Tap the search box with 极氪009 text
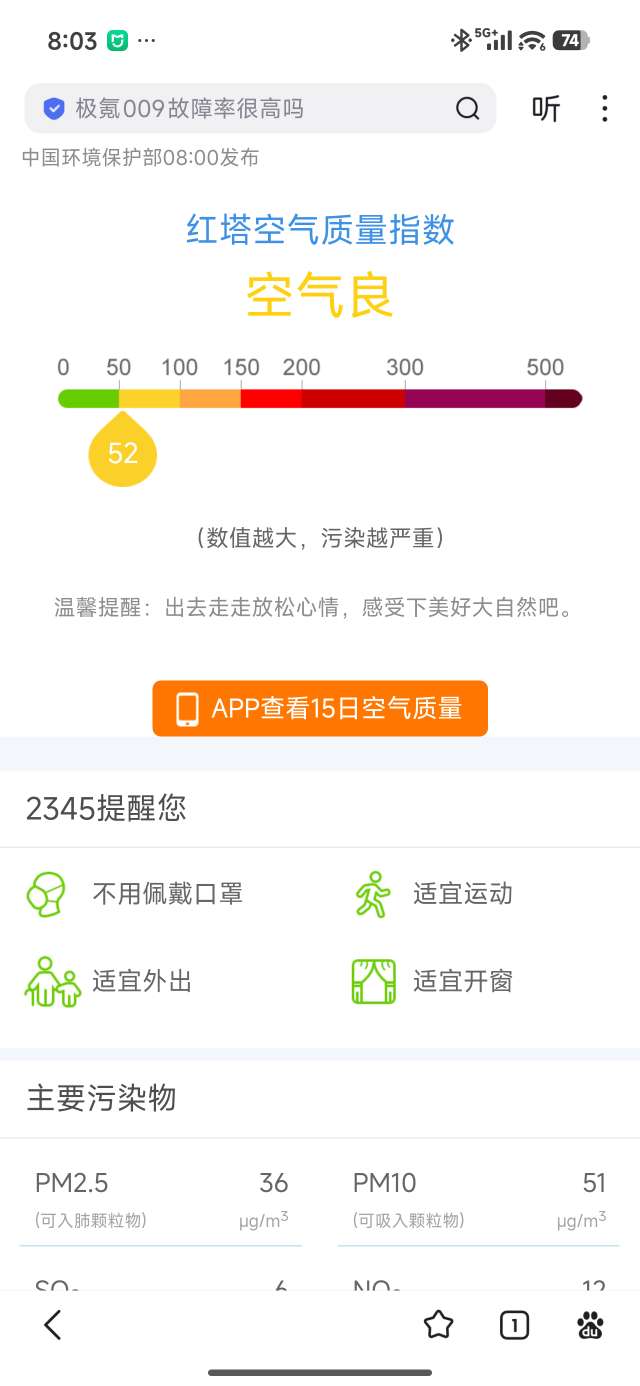This screenshot has height=1386, width=640. tap(240, 108)
